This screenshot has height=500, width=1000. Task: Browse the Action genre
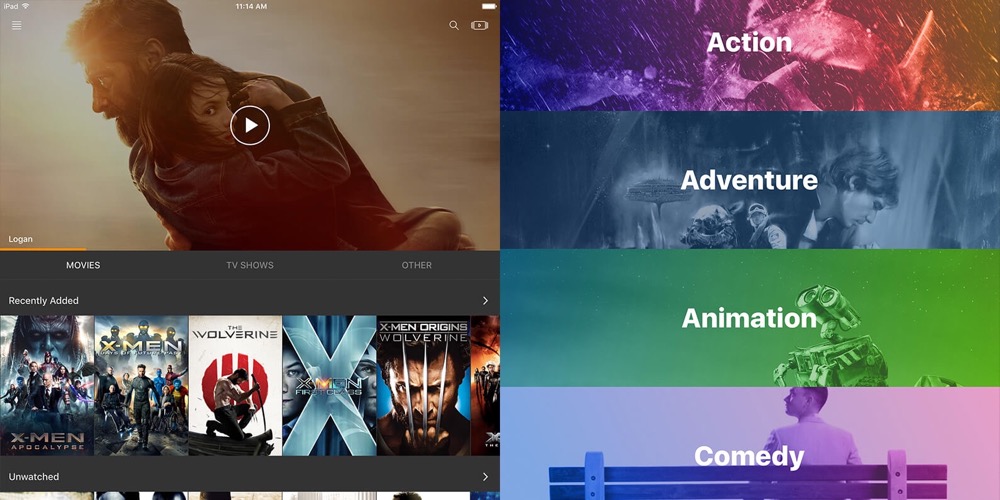coord(750,55)
